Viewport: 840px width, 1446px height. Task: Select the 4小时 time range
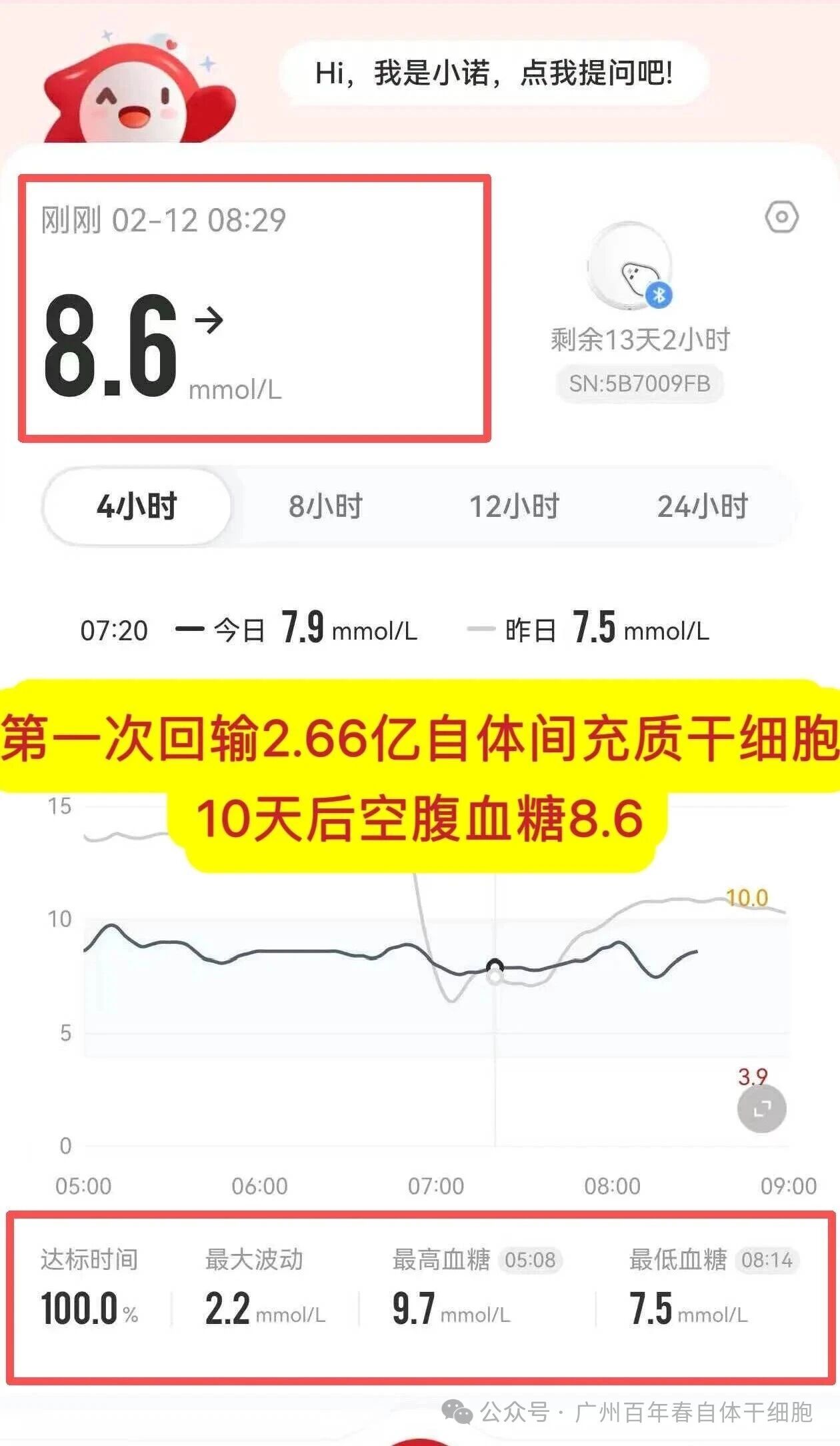[x=137, y=506]
